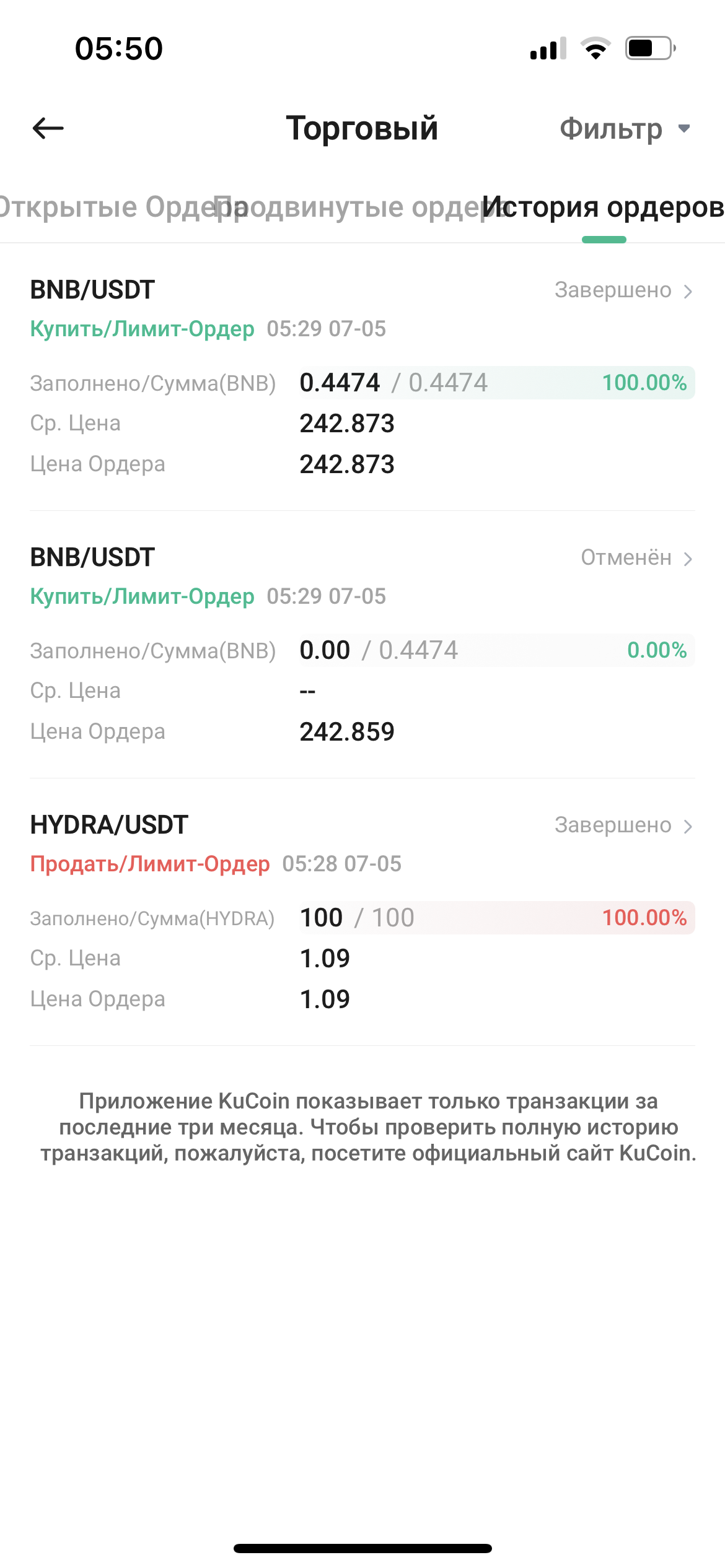Open the cancelled BNB/USDT order details
725x1568 pixels.
click(636, 558)
